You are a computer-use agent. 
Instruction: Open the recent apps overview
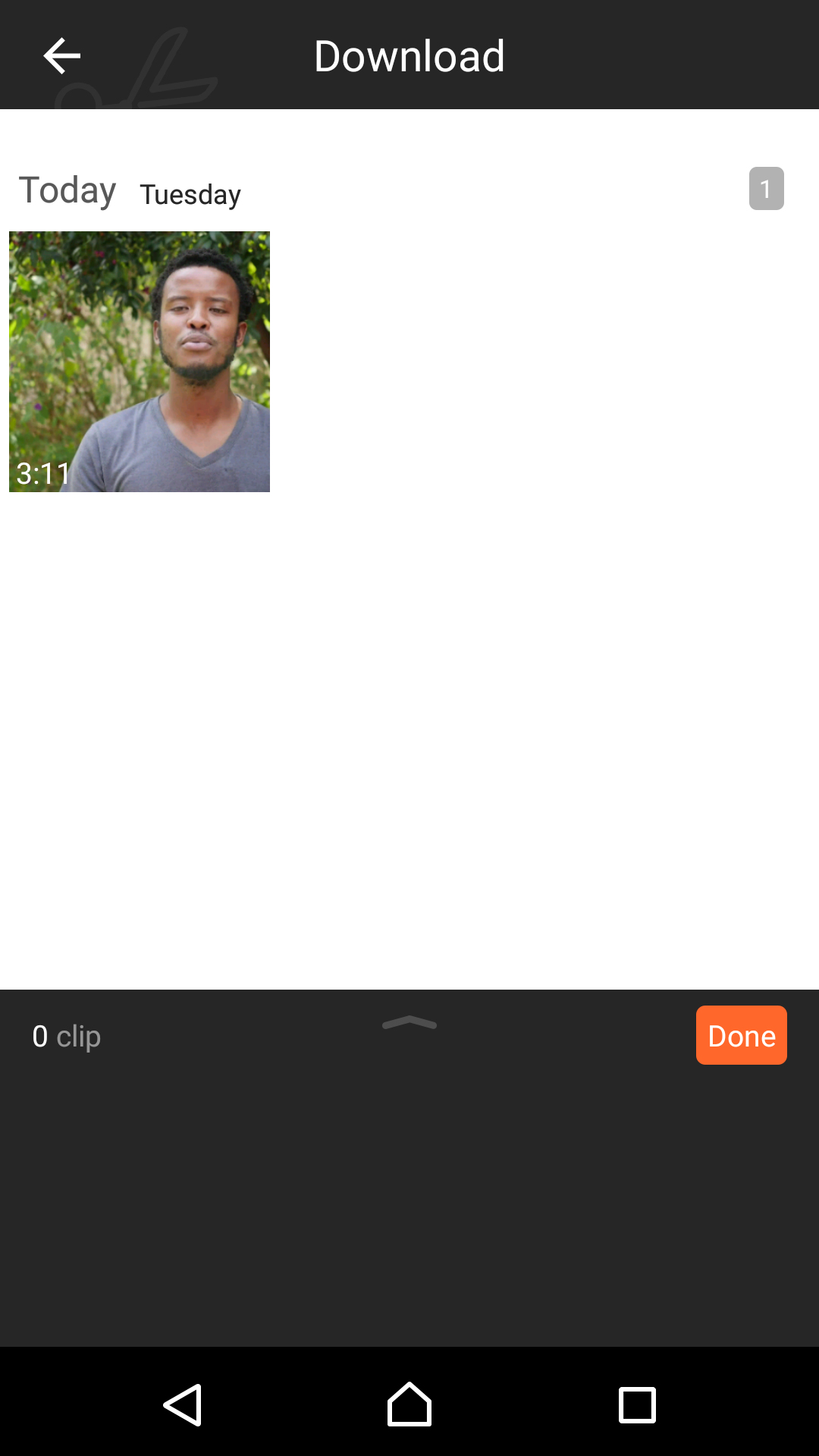pyautogui.click(x=637, y=1404)
